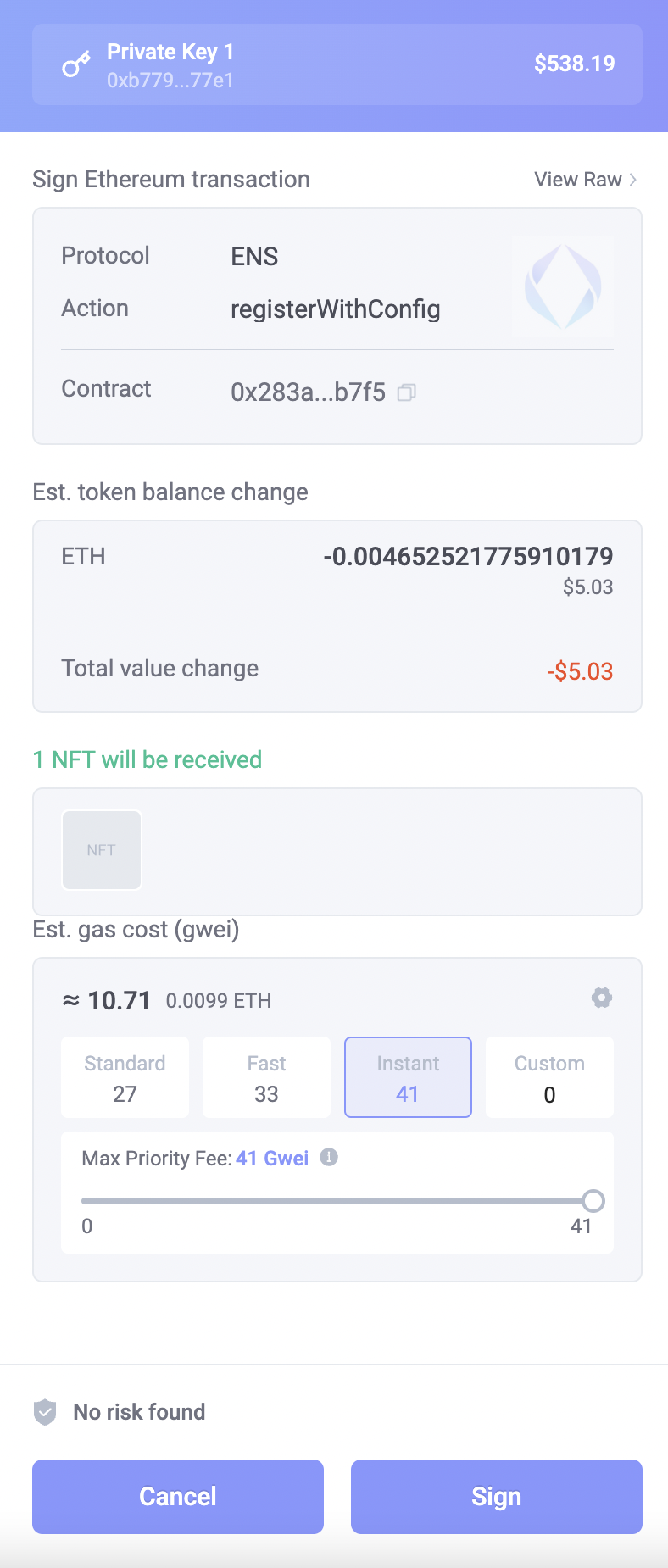Select the Instant 41 gas option
Screen dimensions: 668x1568
coord(408,1077)
